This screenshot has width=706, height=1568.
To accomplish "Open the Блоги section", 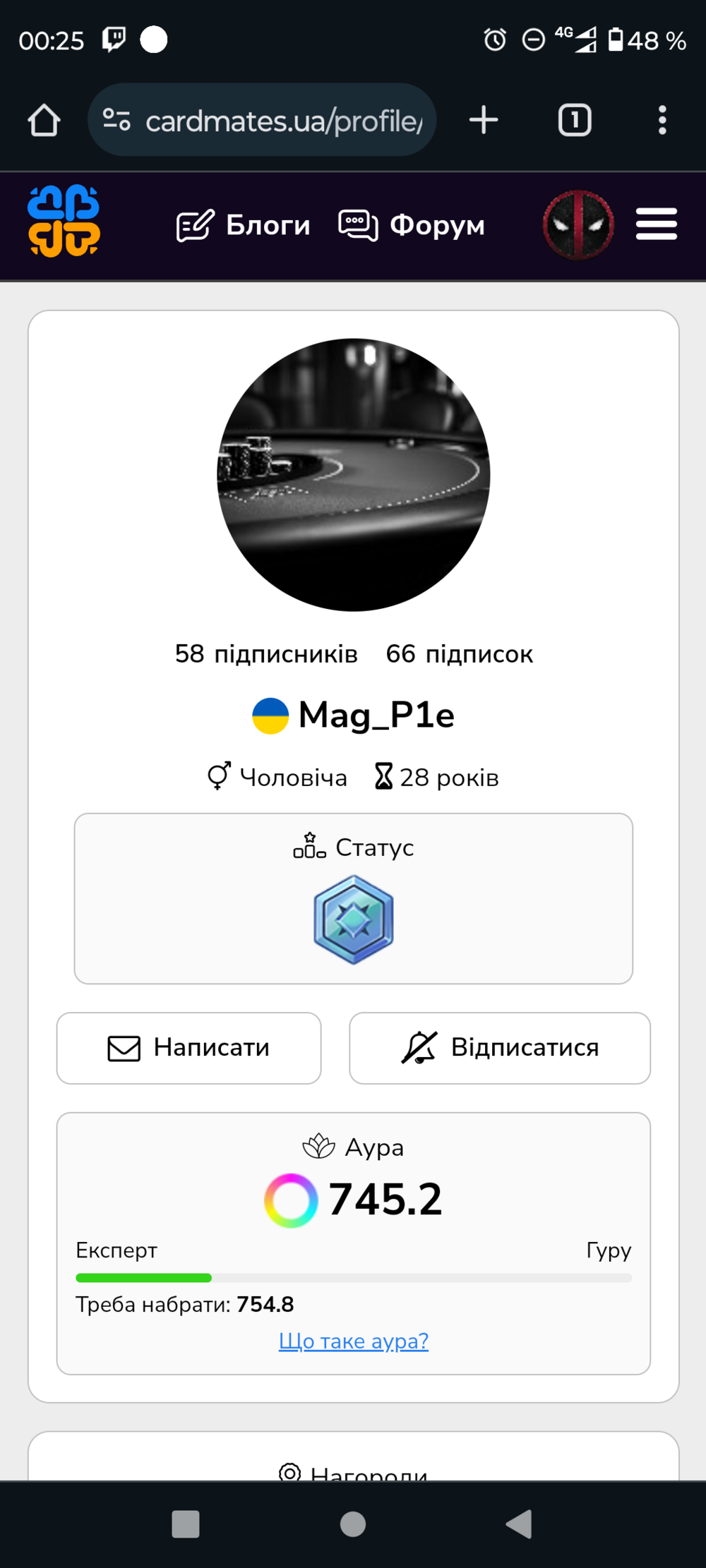I will click(x=244, y=225).
